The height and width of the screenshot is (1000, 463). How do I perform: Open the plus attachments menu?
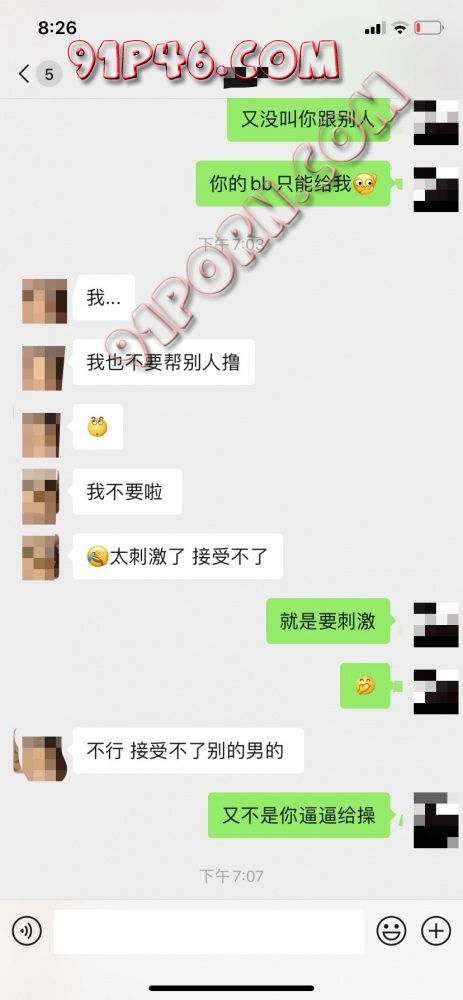[436, 931]
